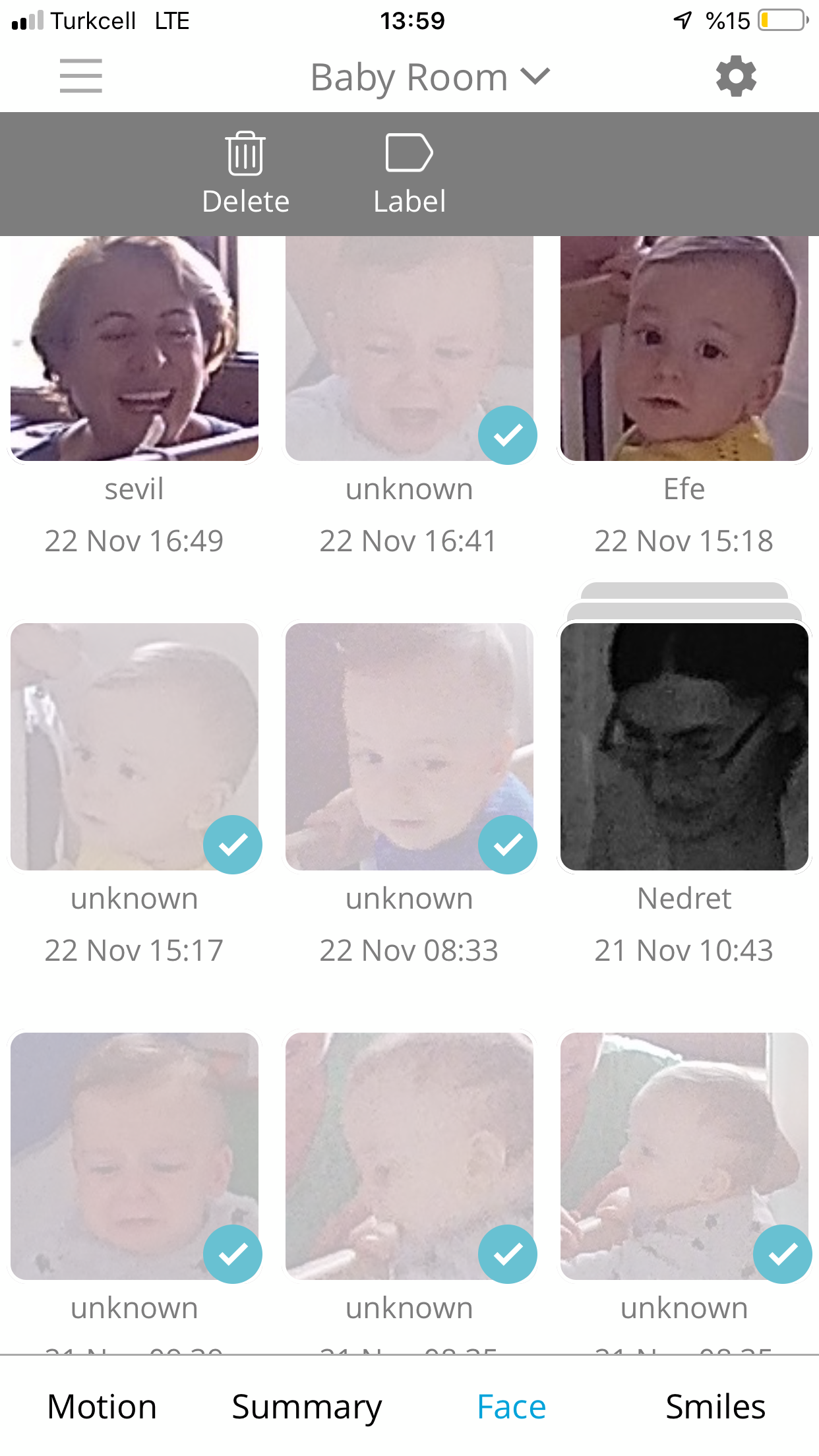
Task: Label the selected faces
Action: click(409, 173)
